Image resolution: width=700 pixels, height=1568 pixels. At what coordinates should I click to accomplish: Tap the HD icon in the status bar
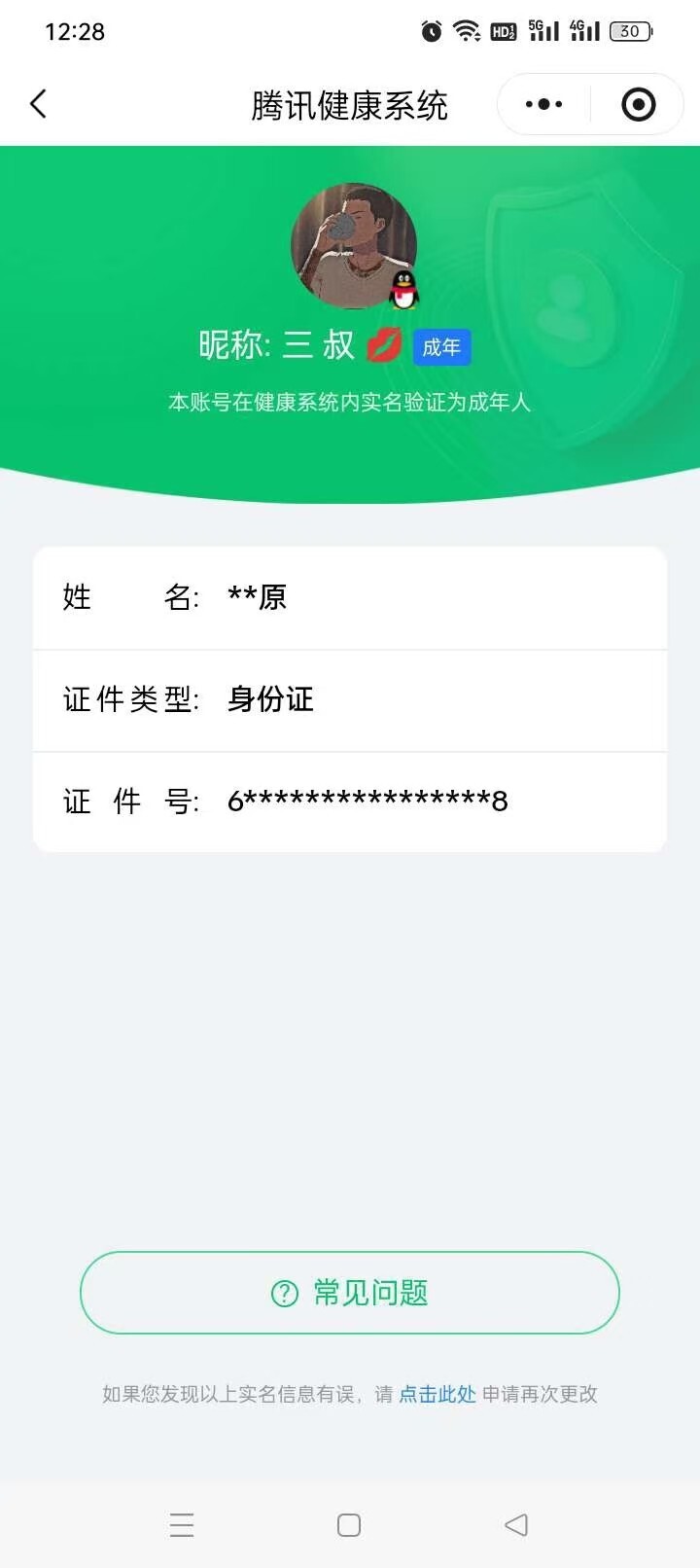coord(503,30)
